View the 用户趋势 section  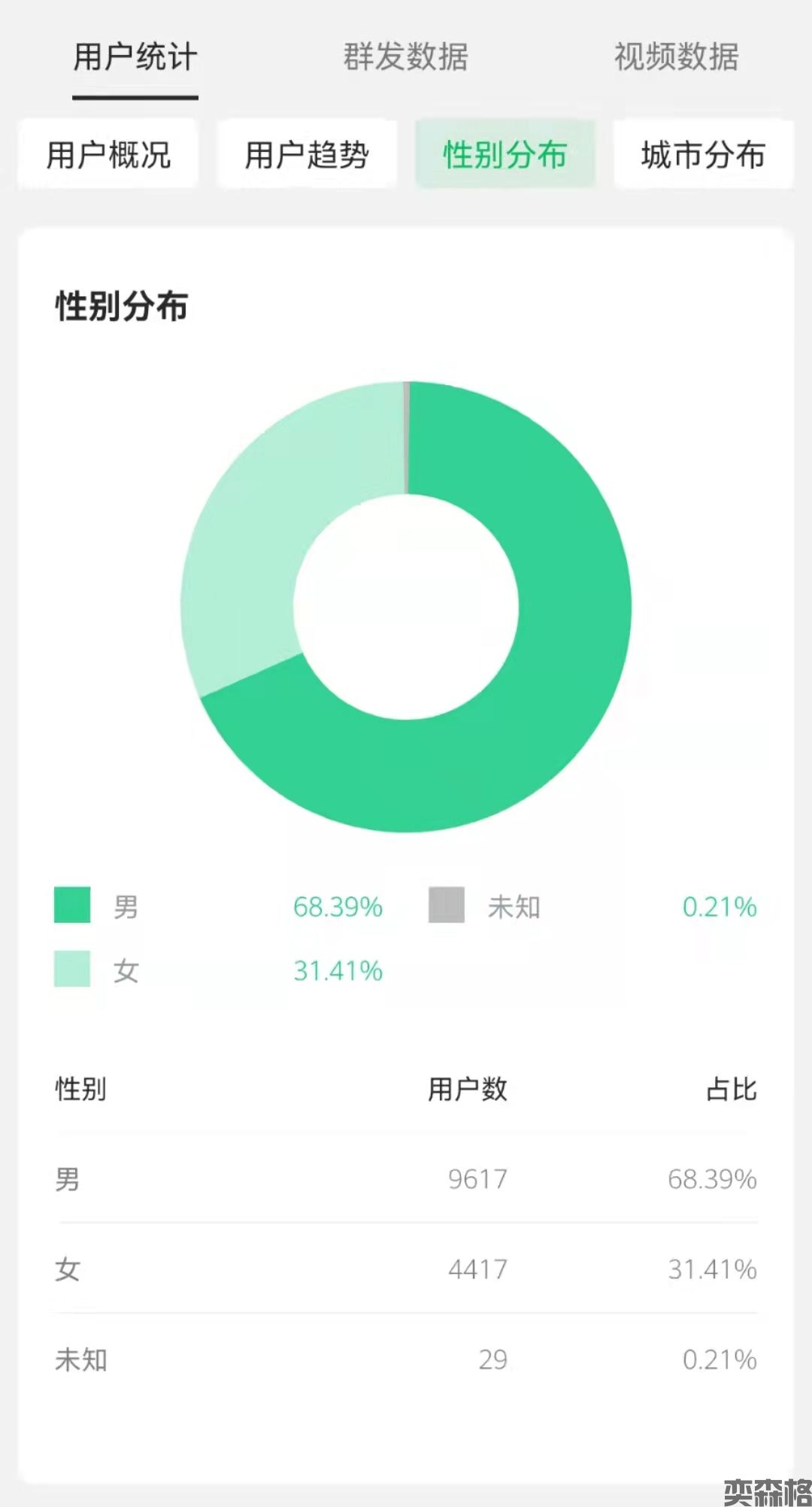click(307, 155)
